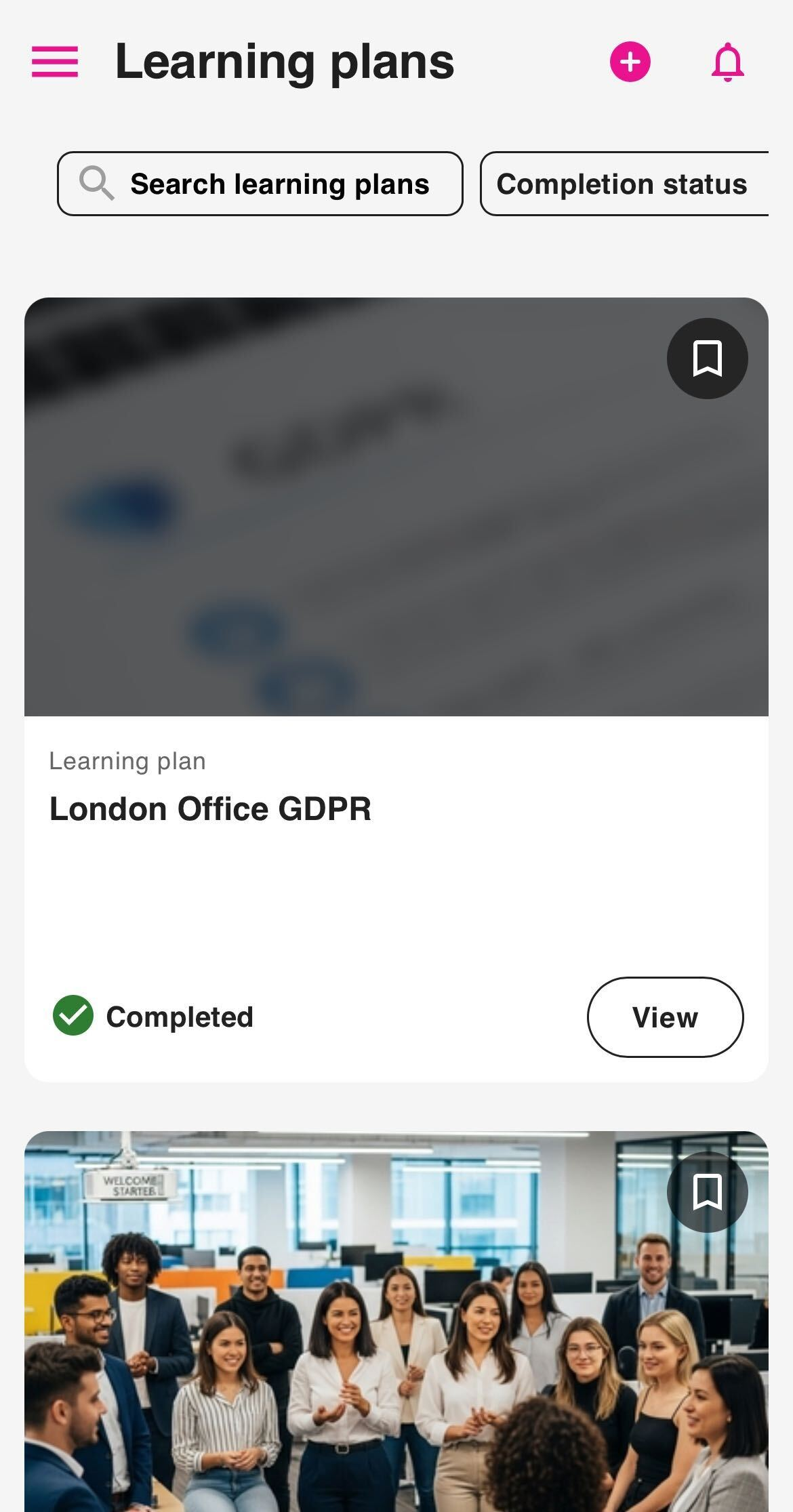
Task: Tap the Search learning plans field
Action: pyautogui.click(x=260, y=184)
